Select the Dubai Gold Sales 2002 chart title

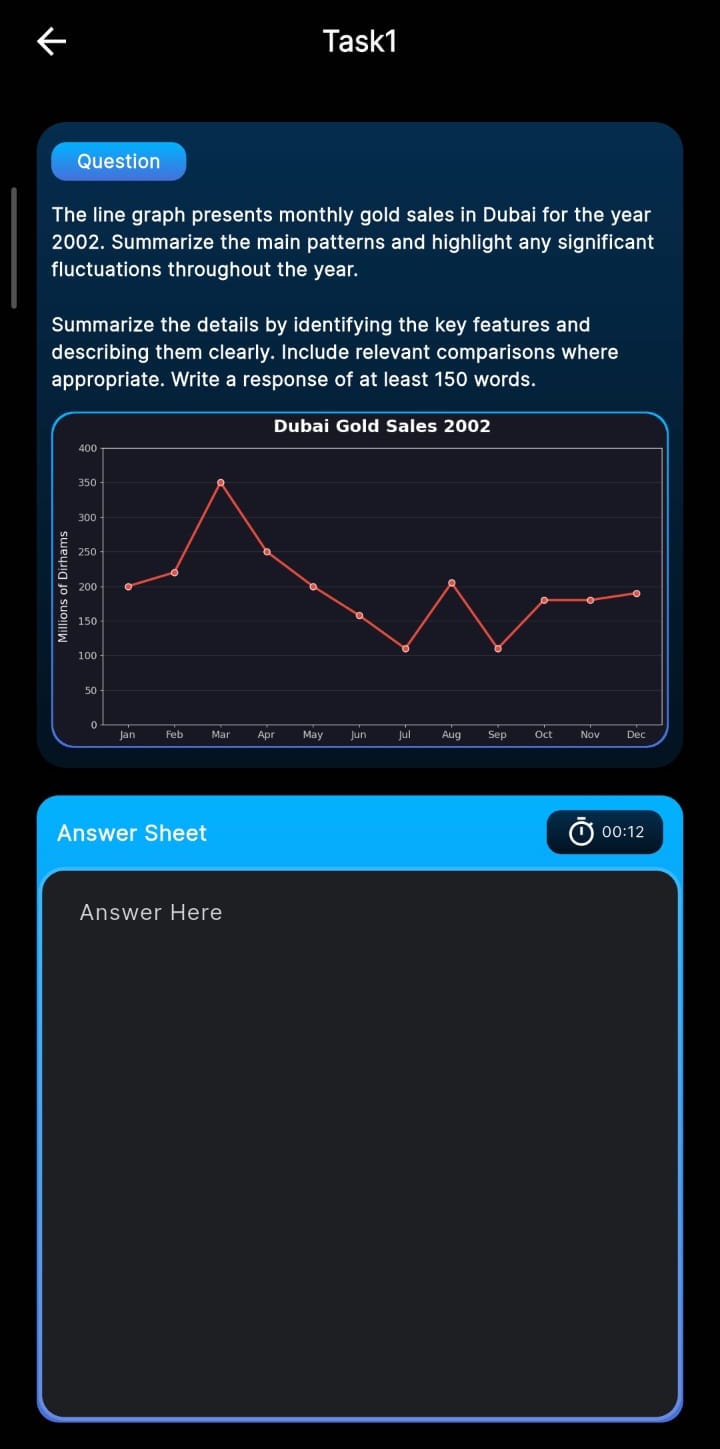pos(382,425)
